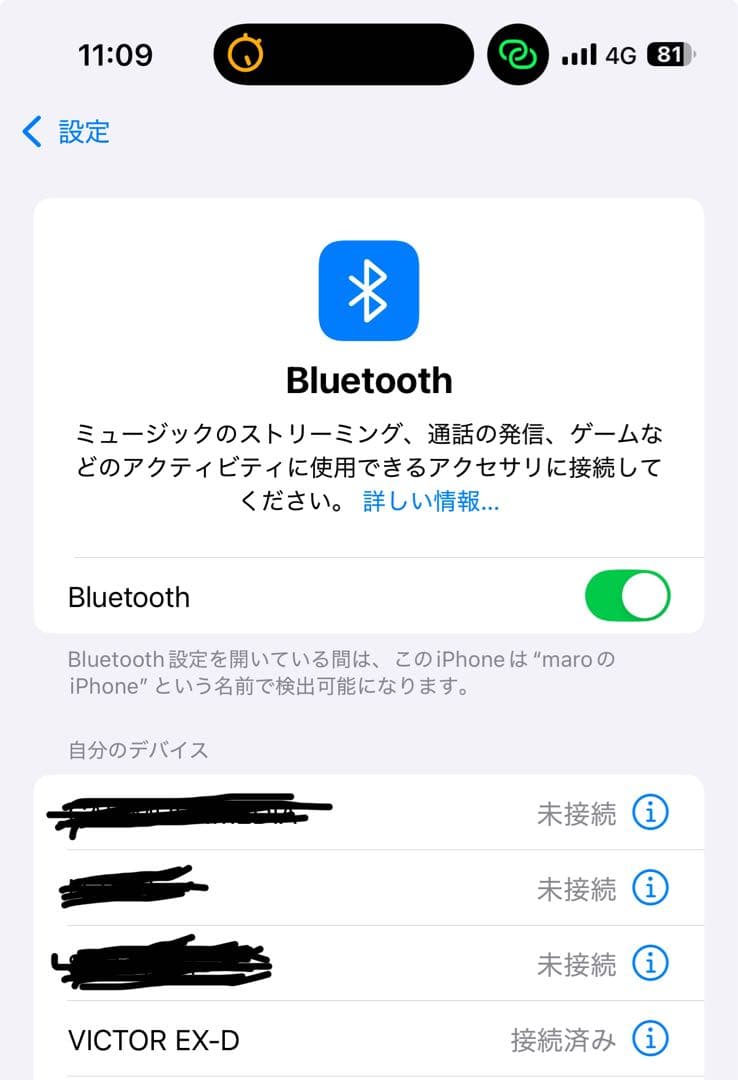
Task: Tap the info icon of the second scribbled-out device
Action: [x=650, y=887]
